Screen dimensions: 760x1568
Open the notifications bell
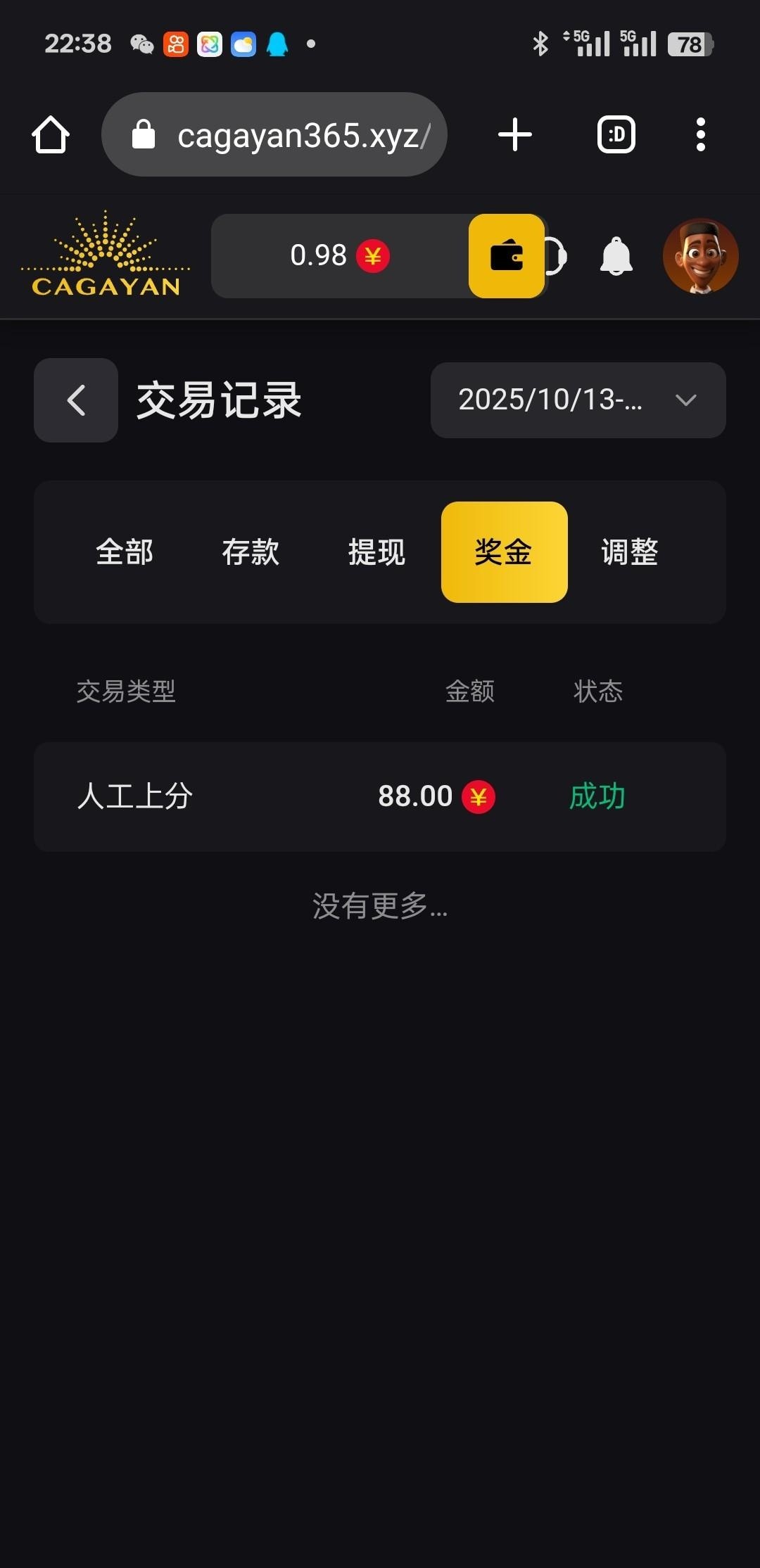point(616,256)
